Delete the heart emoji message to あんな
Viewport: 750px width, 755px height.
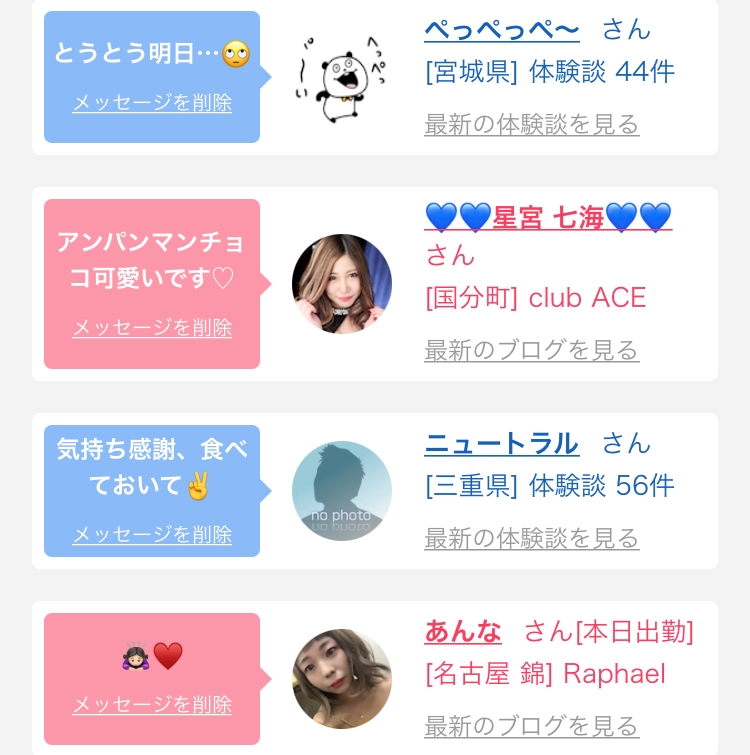[x=152, y=704]
